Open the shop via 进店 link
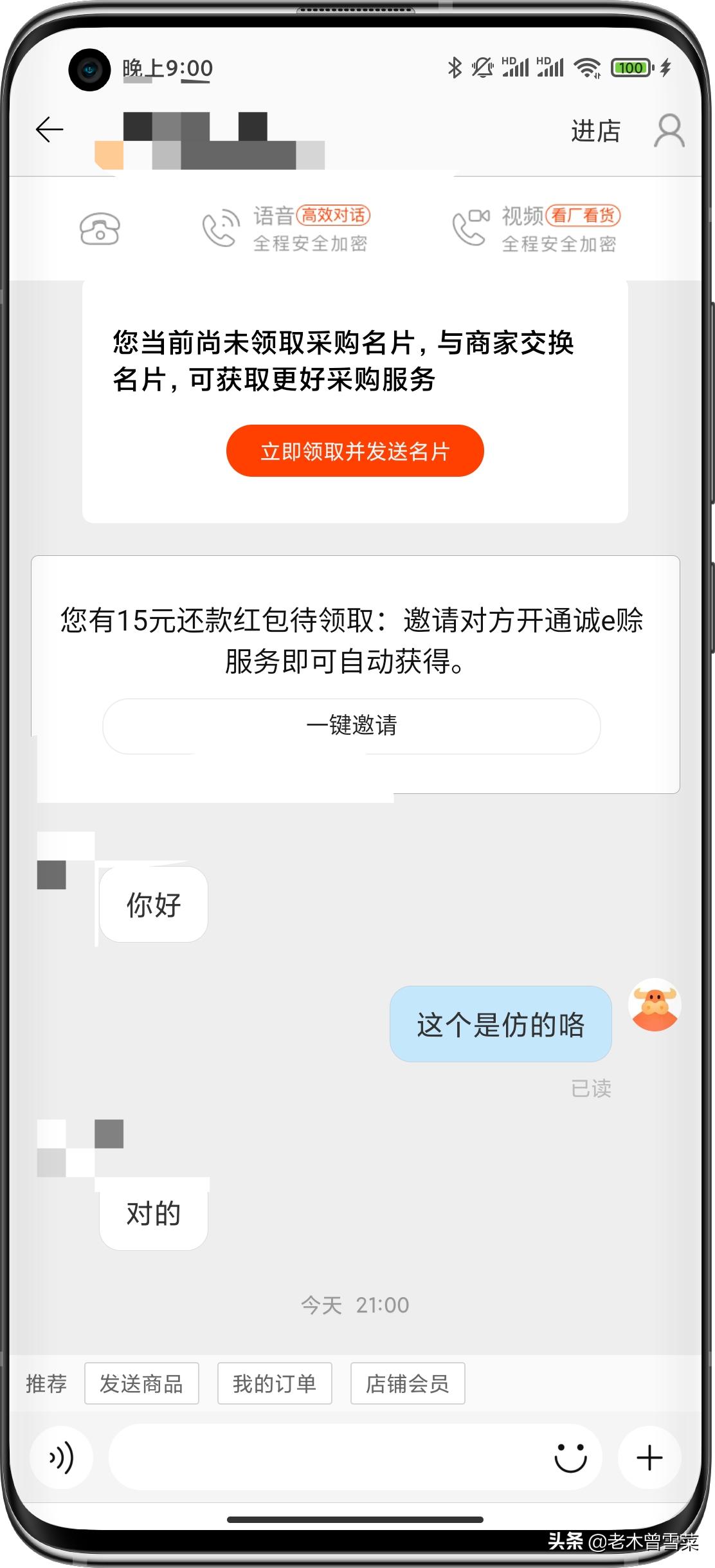 (595, 131)
